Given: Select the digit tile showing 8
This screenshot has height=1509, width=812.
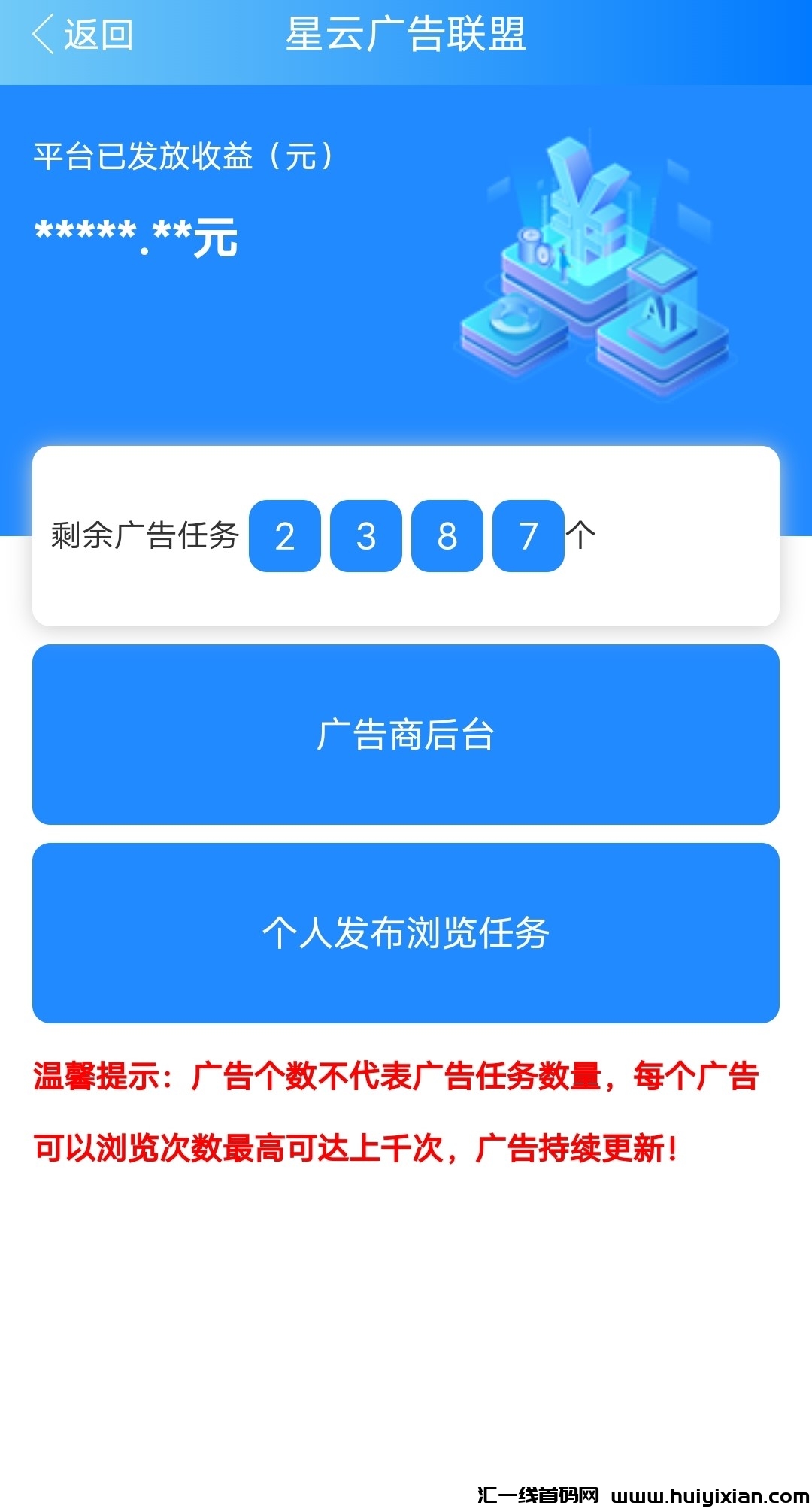Looking at the screenshot, I should click(446, 536).
